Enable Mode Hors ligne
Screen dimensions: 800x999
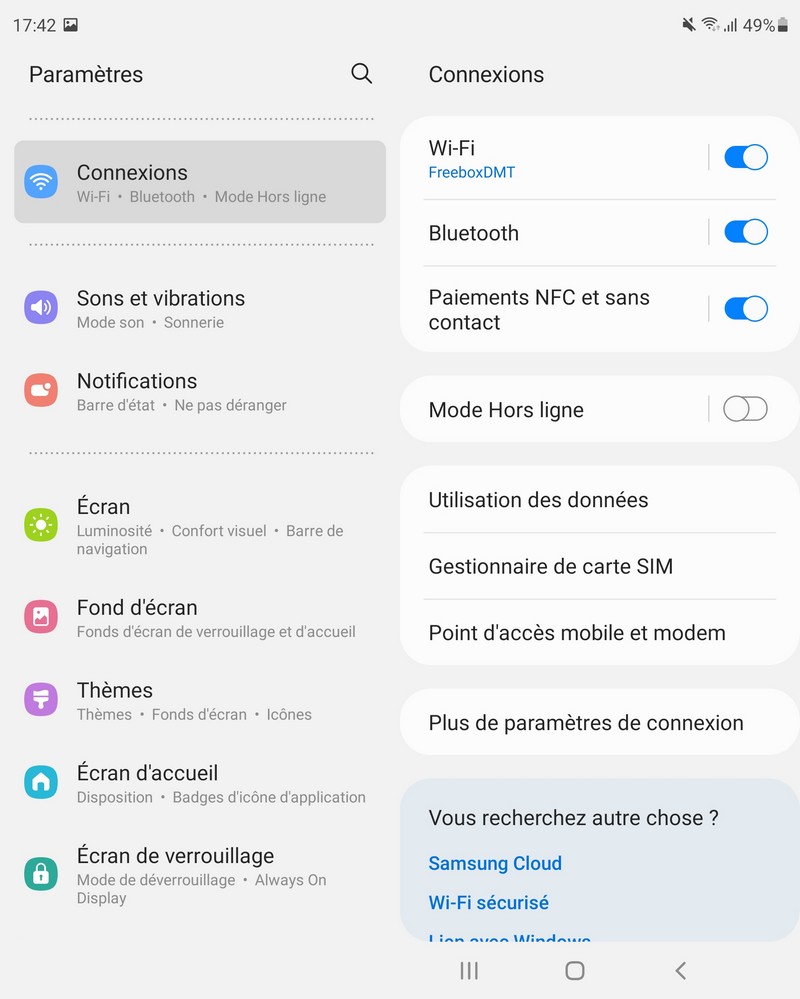[745, 409]
